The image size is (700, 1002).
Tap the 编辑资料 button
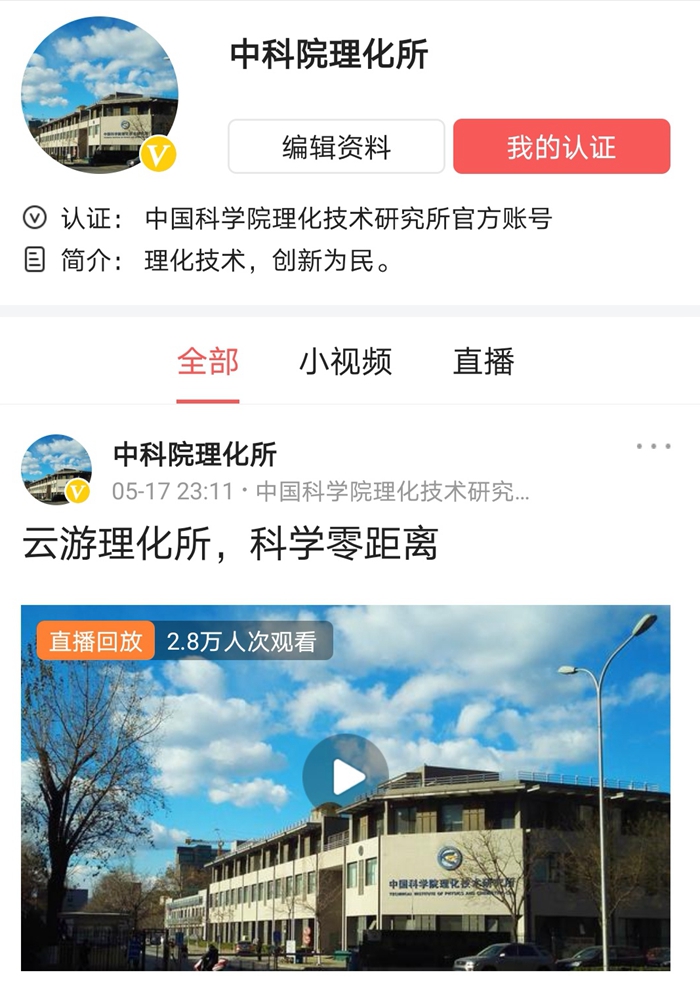336,147
